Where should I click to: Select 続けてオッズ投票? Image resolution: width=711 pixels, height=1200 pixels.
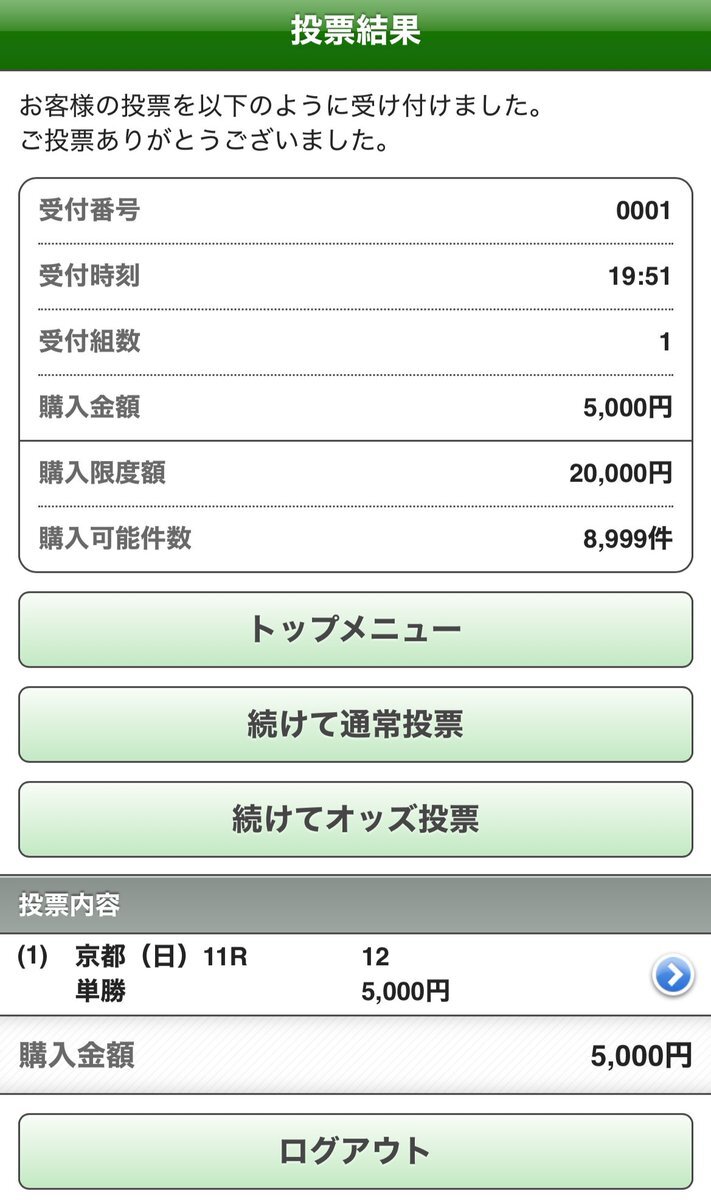click(x=355, y=820)
